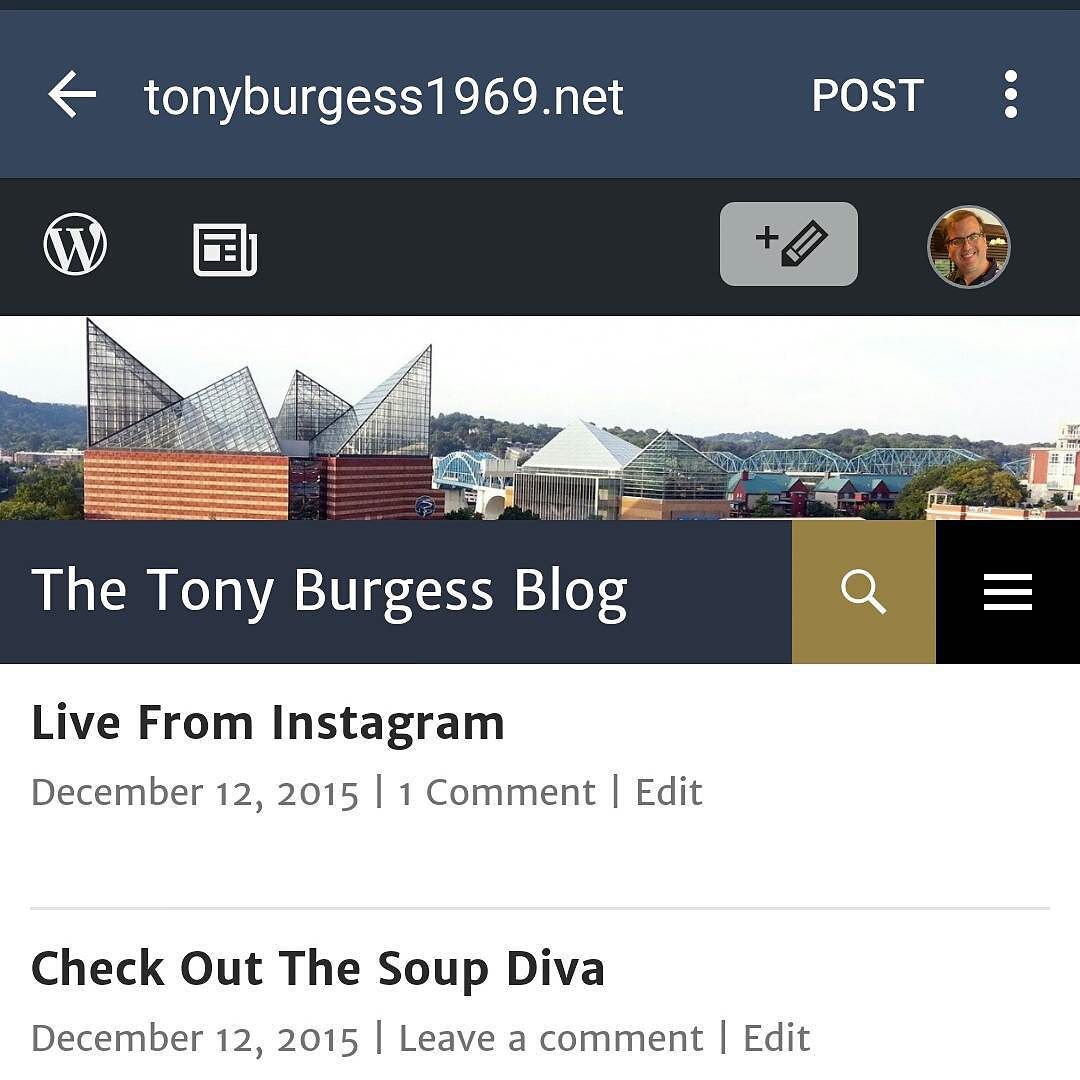This screenshot has height=1080, width=1080.
Task: Select the Leave a comment link
Action: pyautogui.click(x=551, y=1039)
